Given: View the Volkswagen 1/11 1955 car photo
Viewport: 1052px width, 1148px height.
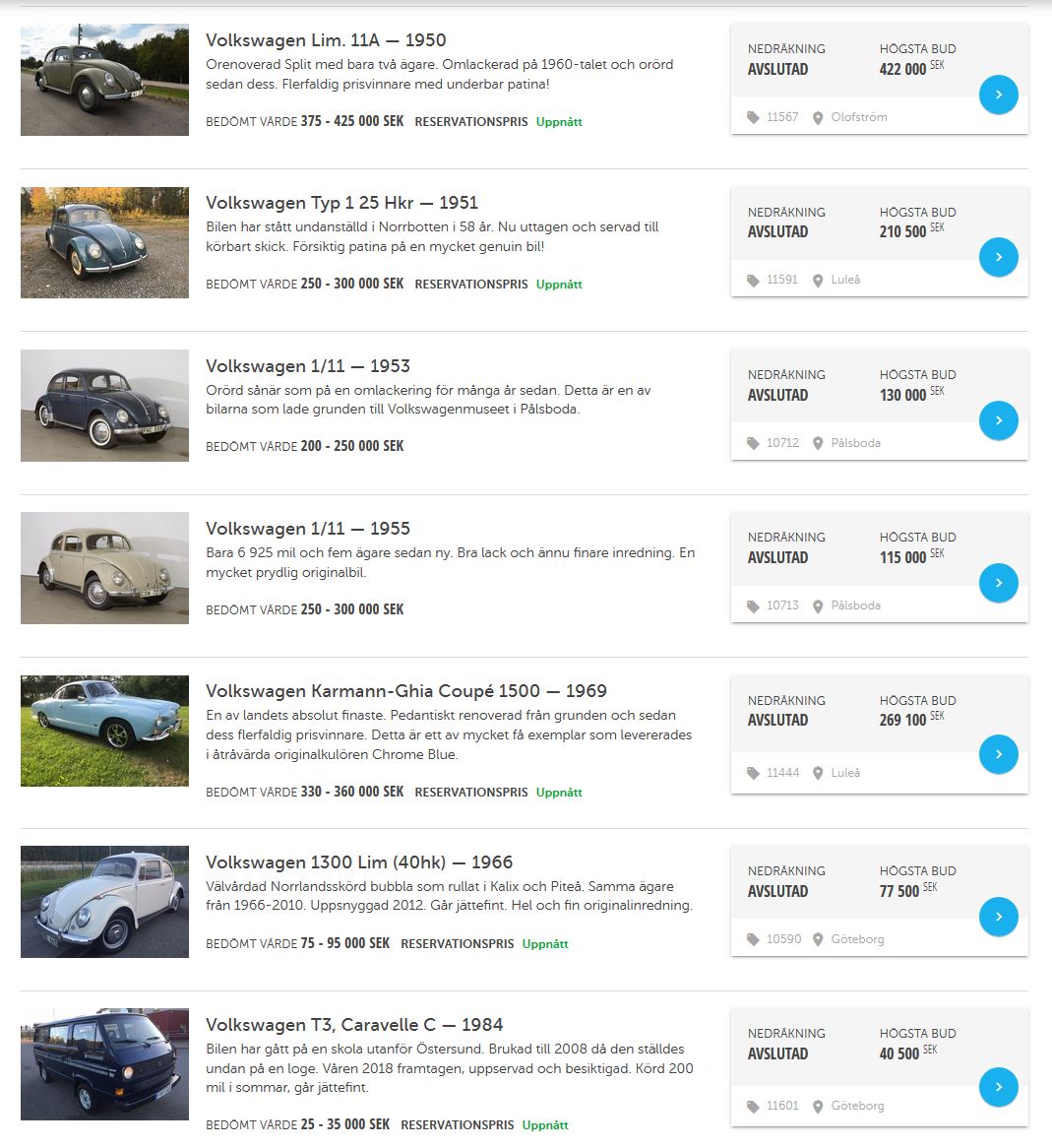Looking at the screenshot, I should (104, 568).
